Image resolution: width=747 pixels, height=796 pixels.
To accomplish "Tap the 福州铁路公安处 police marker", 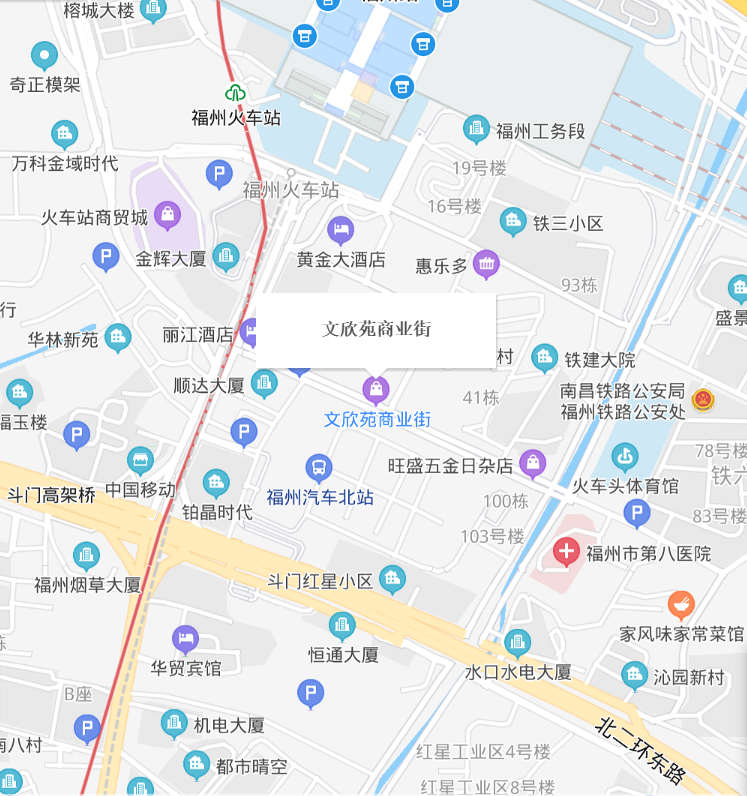I will (x=703, y=400).
